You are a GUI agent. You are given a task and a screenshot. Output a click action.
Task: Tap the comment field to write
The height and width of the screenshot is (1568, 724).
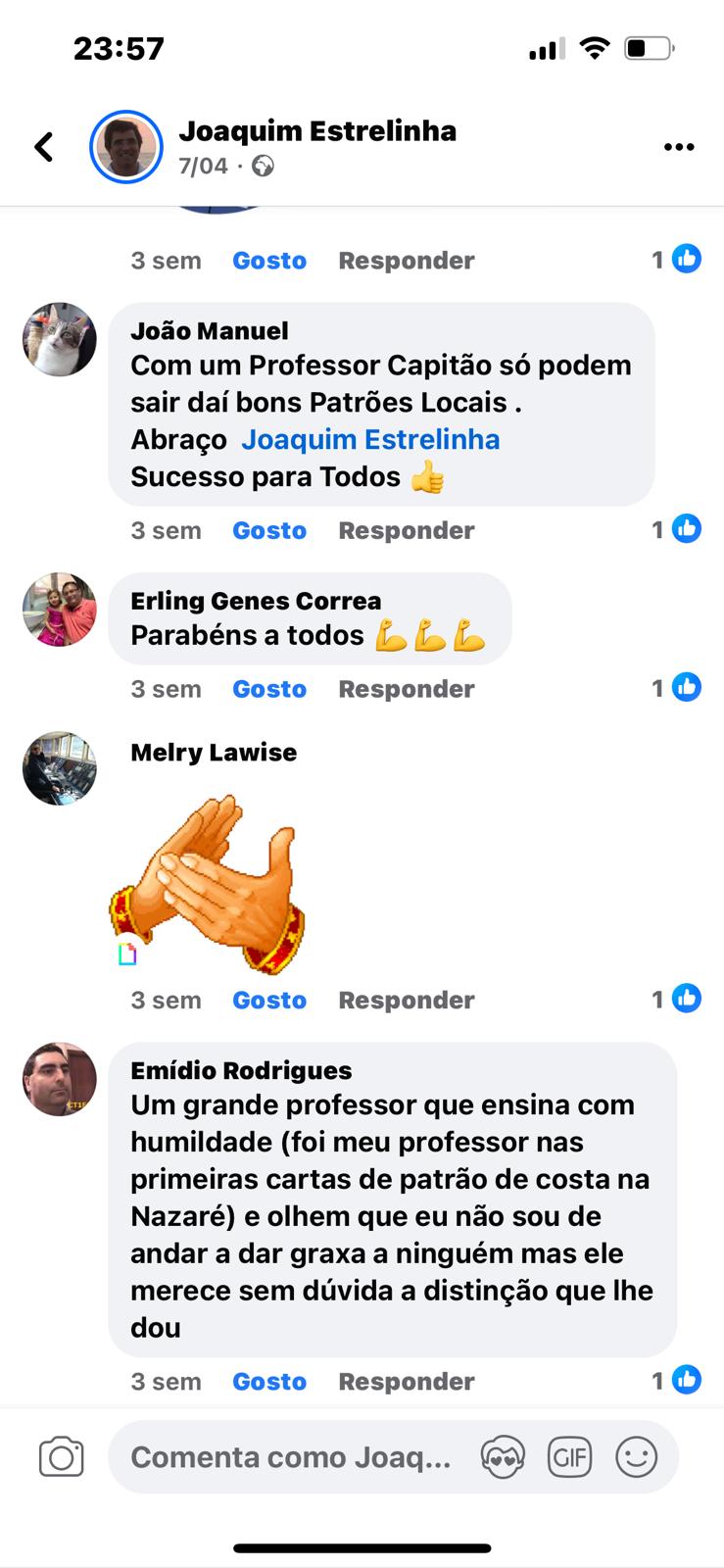pos(291,1457)
